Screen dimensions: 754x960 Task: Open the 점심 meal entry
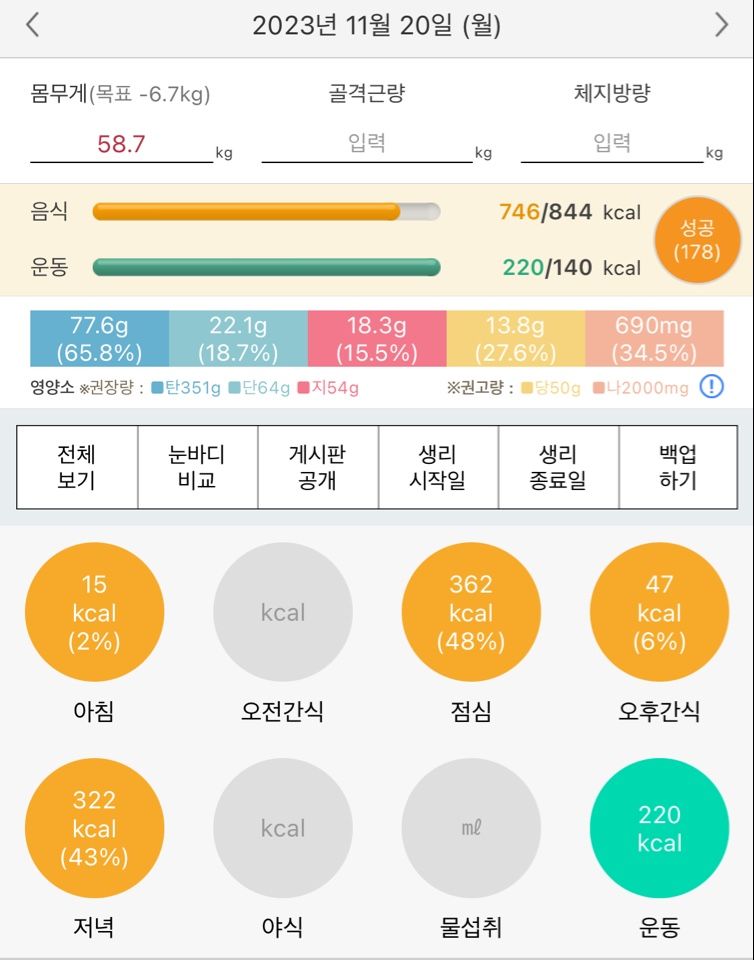coord(470,612)
